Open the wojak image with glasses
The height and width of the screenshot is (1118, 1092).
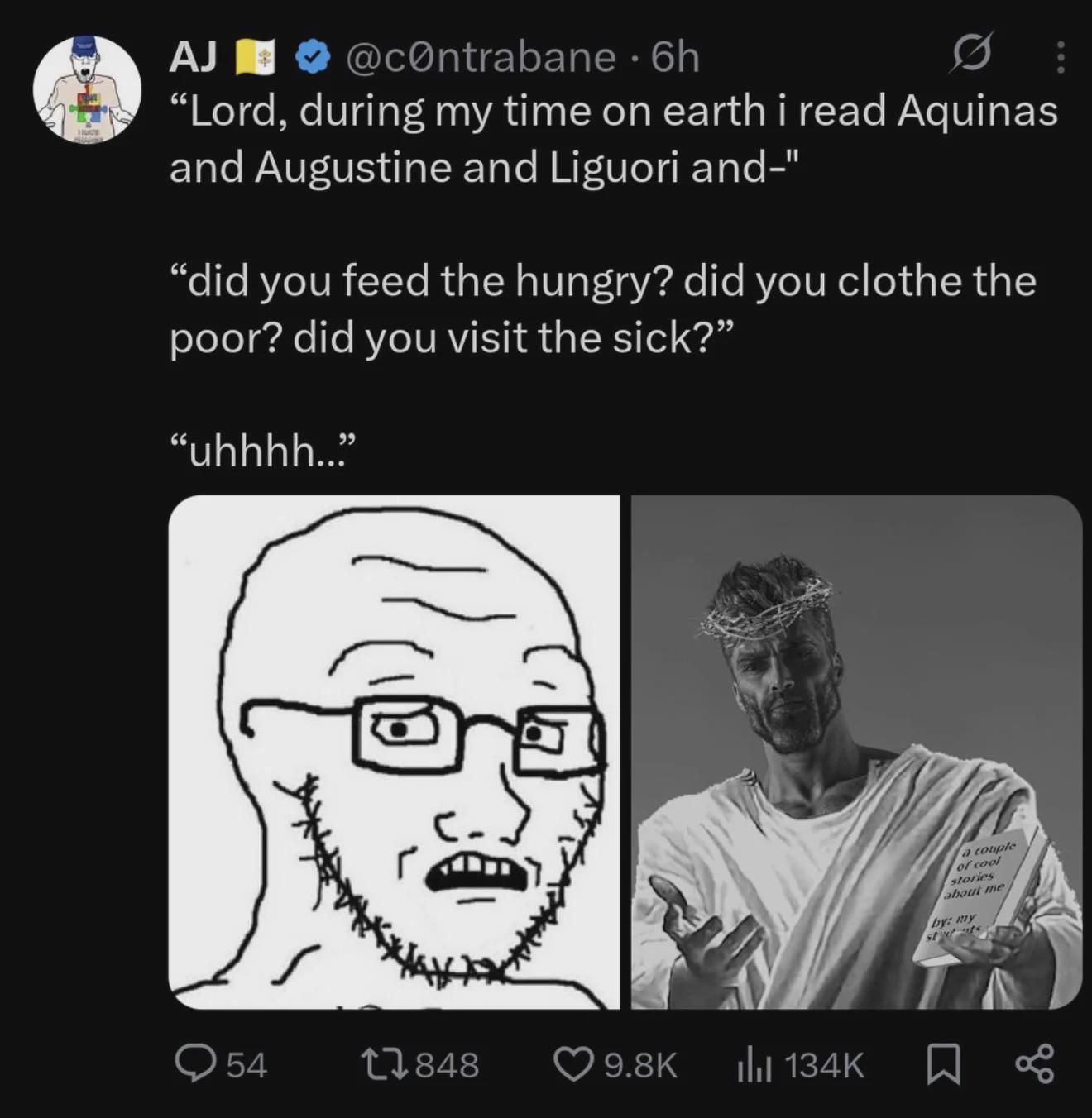[x=394, y=752]
